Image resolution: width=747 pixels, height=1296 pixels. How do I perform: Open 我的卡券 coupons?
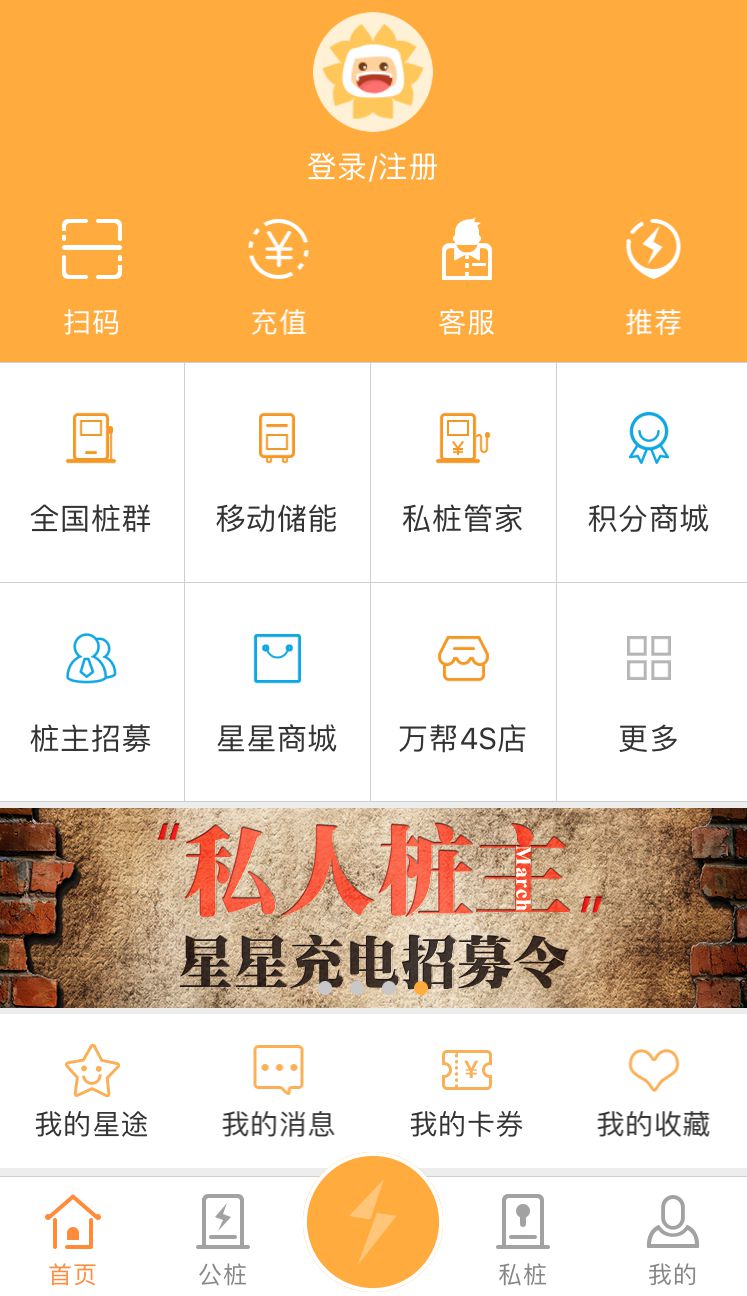[x=466, y=1092]
